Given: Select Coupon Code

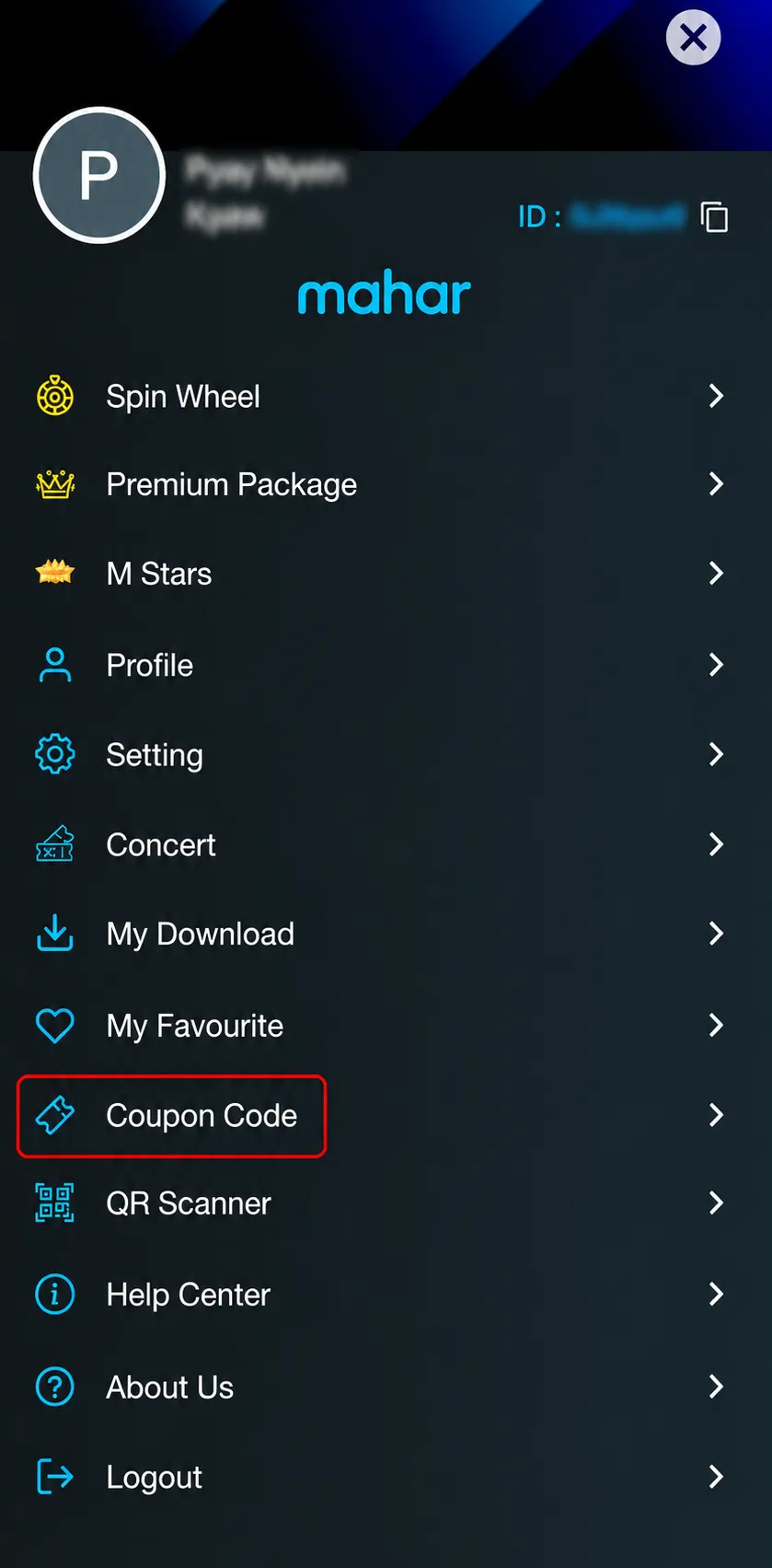Looking at the screenshot, I should (386, 1115).
